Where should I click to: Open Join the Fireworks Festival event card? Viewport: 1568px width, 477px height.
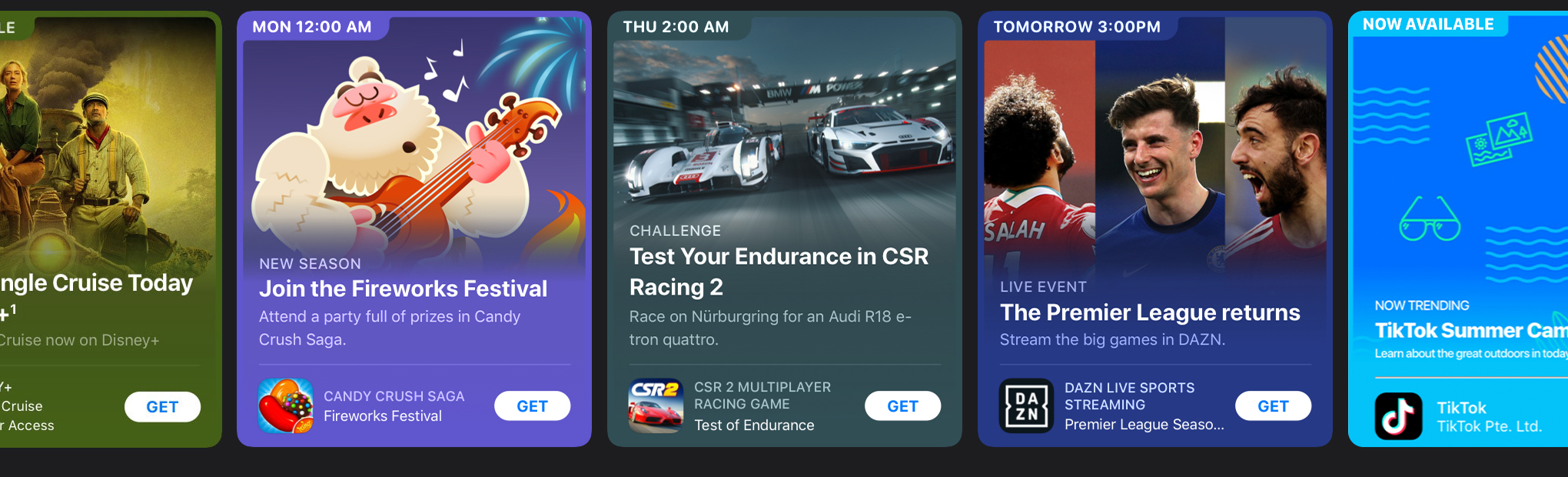tap(414, 192)
